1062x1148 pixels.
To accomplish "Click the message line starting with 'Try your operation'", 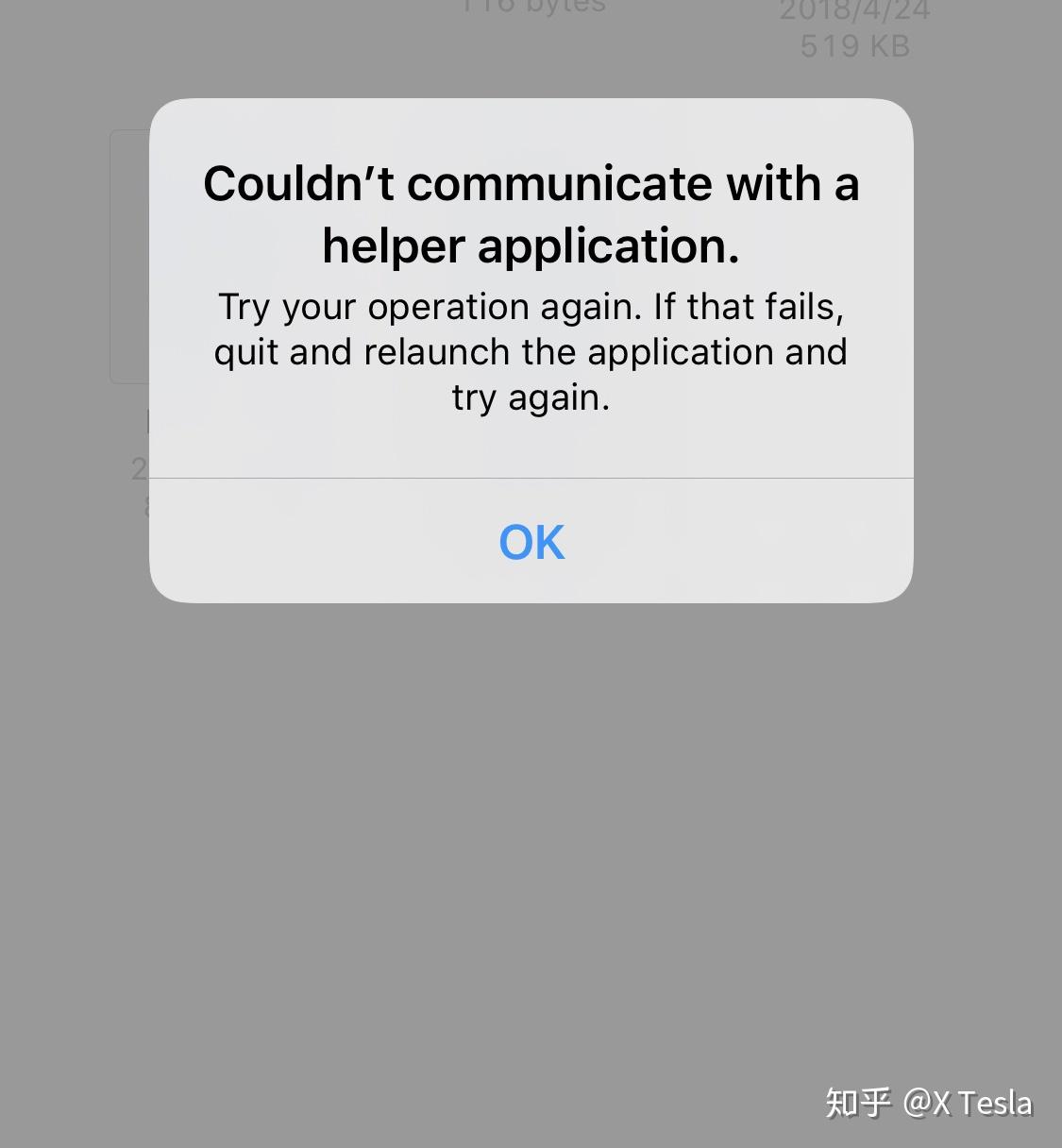I will 531,307.
